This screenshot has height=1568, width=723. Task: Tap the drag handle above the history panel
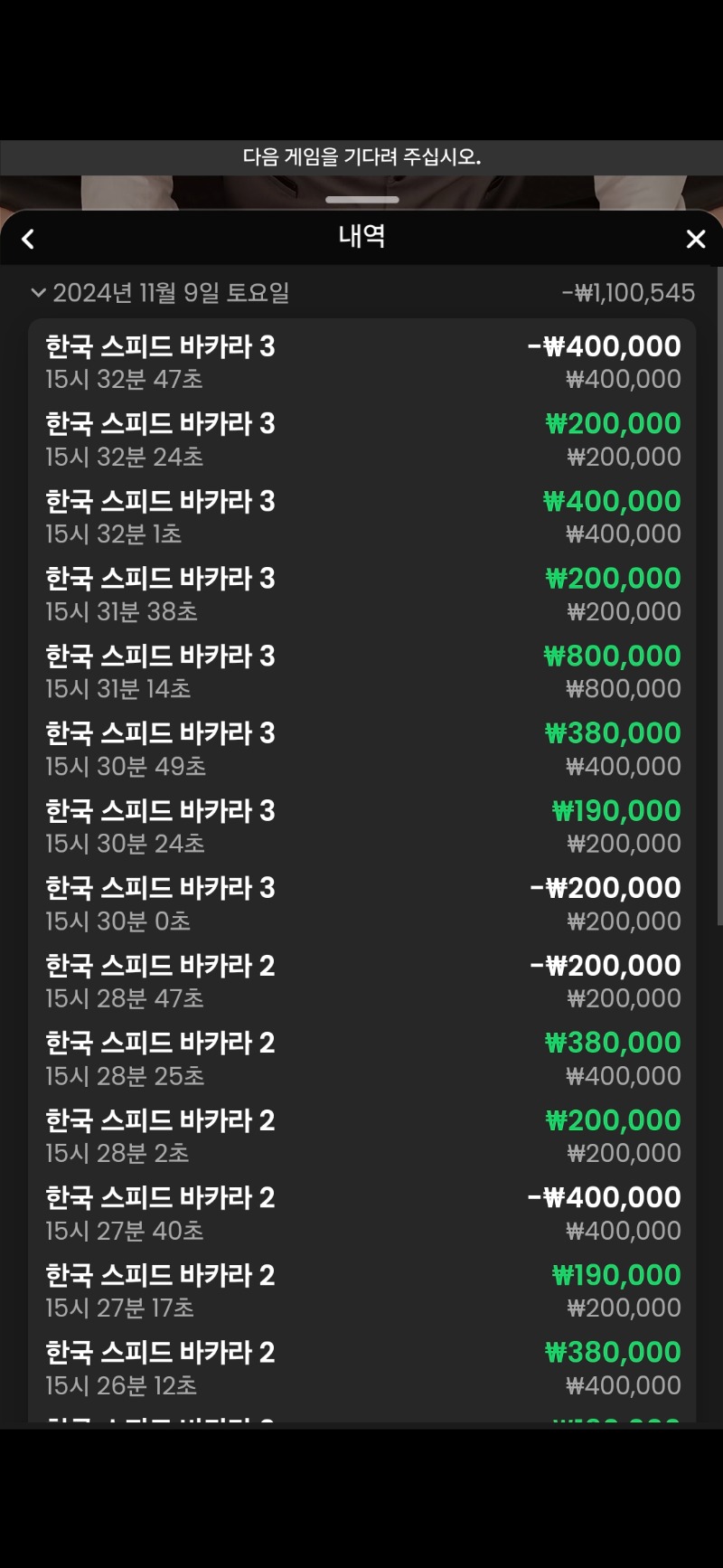[361, 199]
